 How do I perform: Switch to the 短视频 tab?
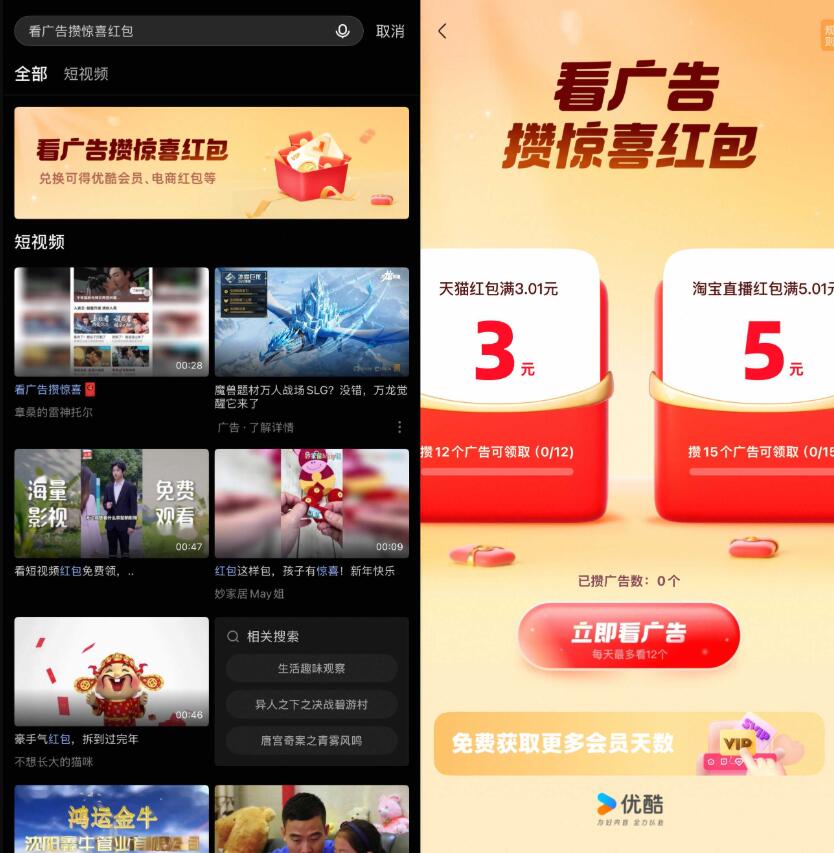tap(86, 74)
